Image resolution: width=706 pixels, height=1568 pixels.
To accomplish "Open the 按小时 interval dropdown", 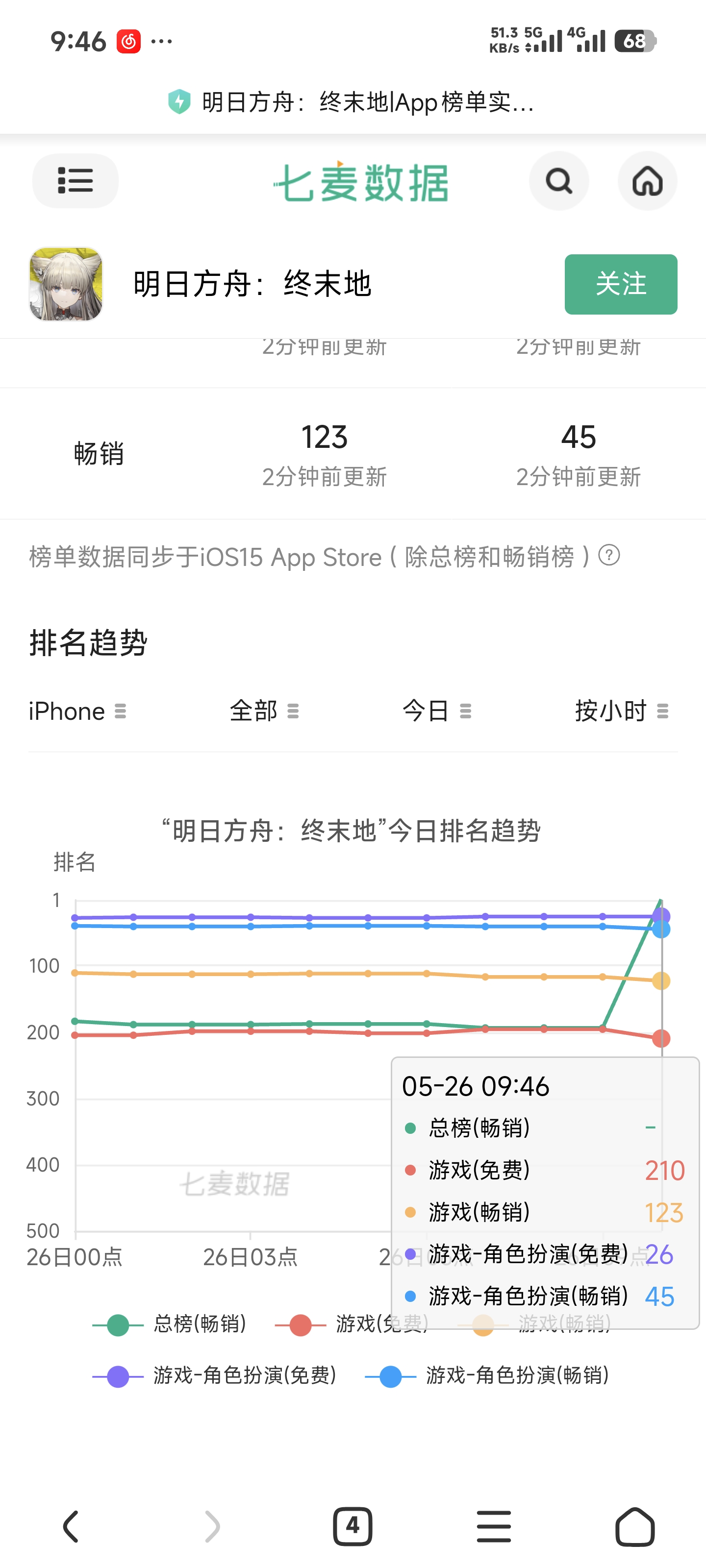I will click(622, 711).
